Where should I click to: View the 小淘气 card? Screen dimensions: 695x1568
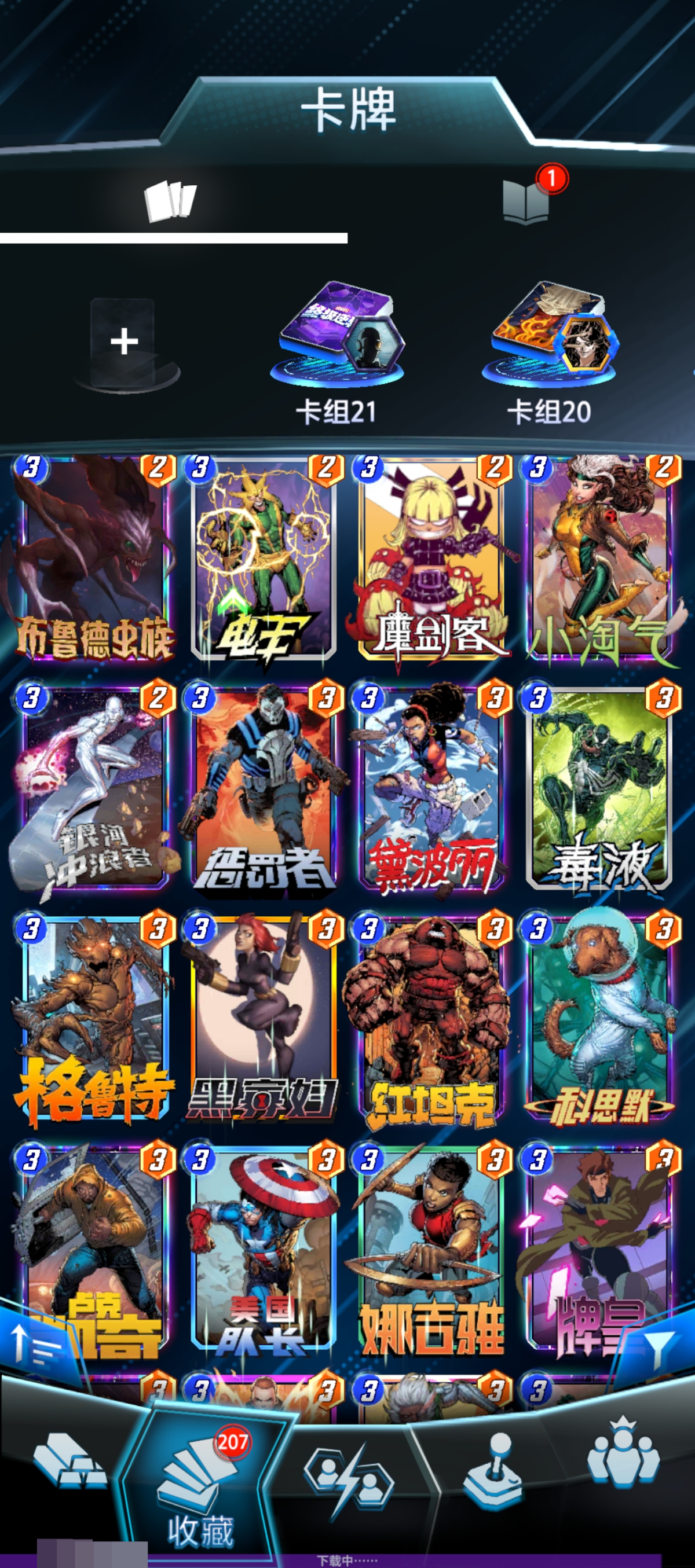(601, 557)
